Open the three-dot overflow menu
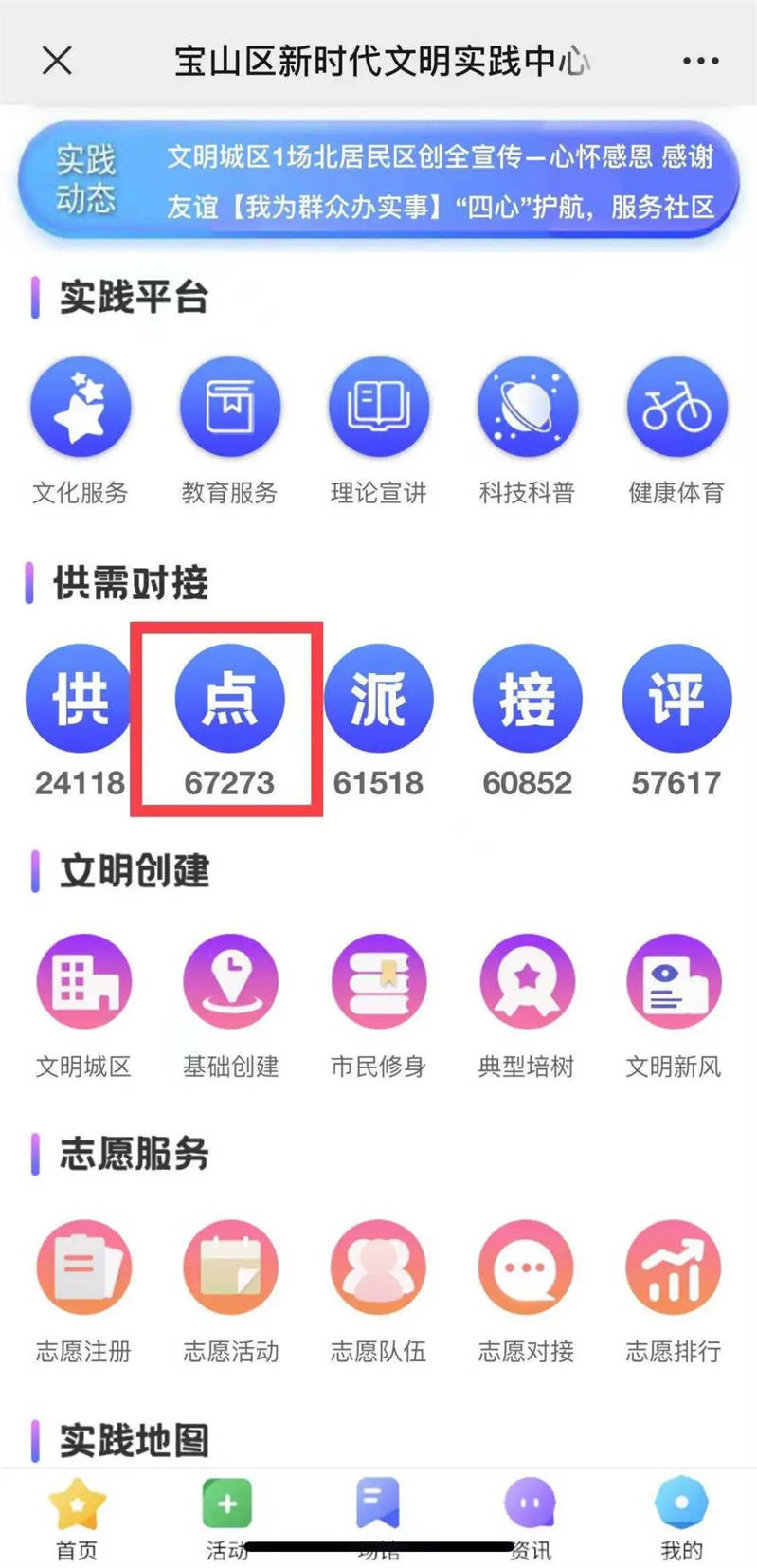 [x=700, y=61]
